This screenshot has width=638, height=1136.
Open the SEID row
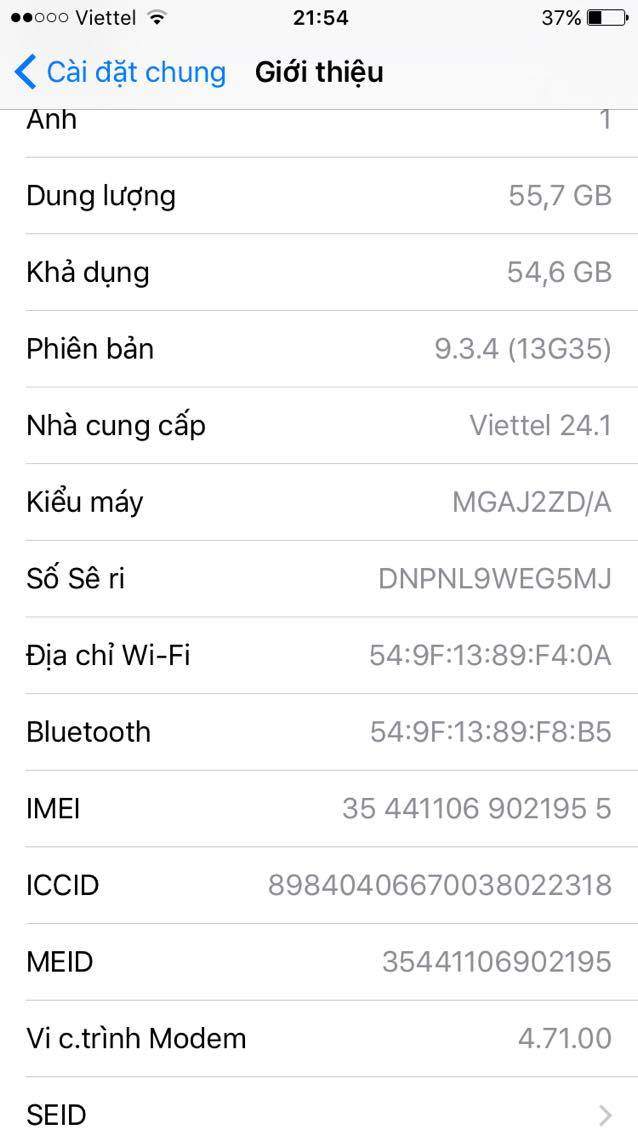319,1112
